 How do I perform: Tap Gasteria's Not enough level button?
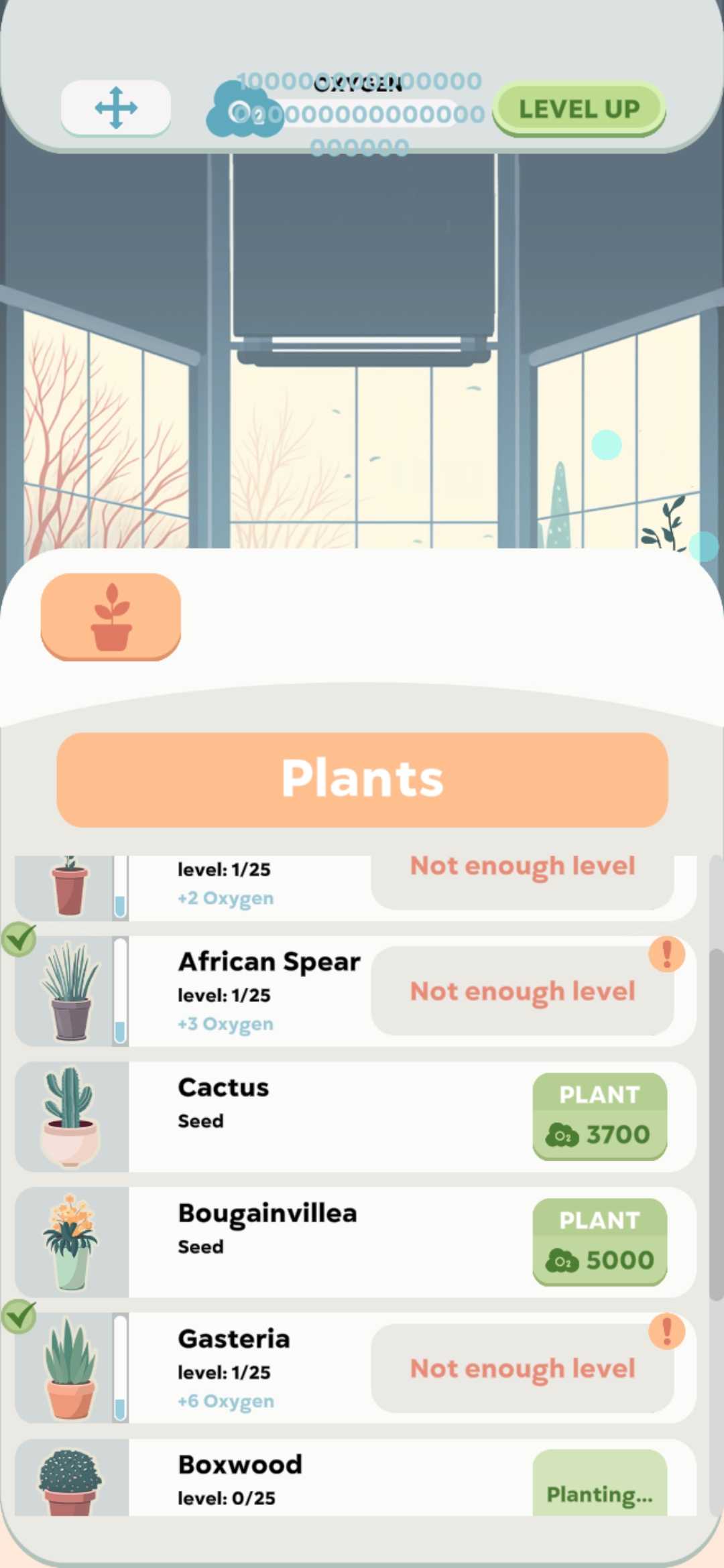522,1368
